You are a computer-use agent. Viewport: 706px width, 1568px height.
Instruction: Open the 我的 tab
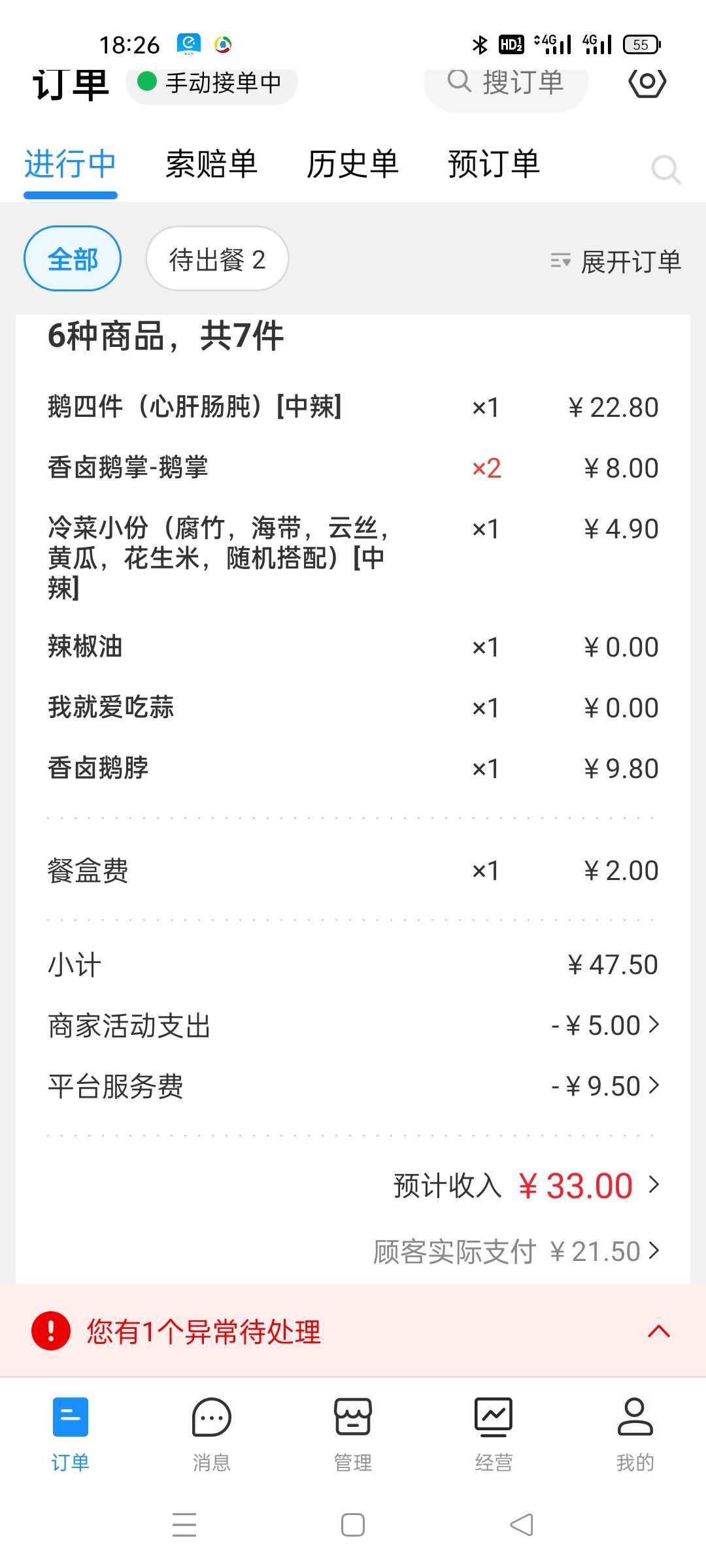[635, 1435]
